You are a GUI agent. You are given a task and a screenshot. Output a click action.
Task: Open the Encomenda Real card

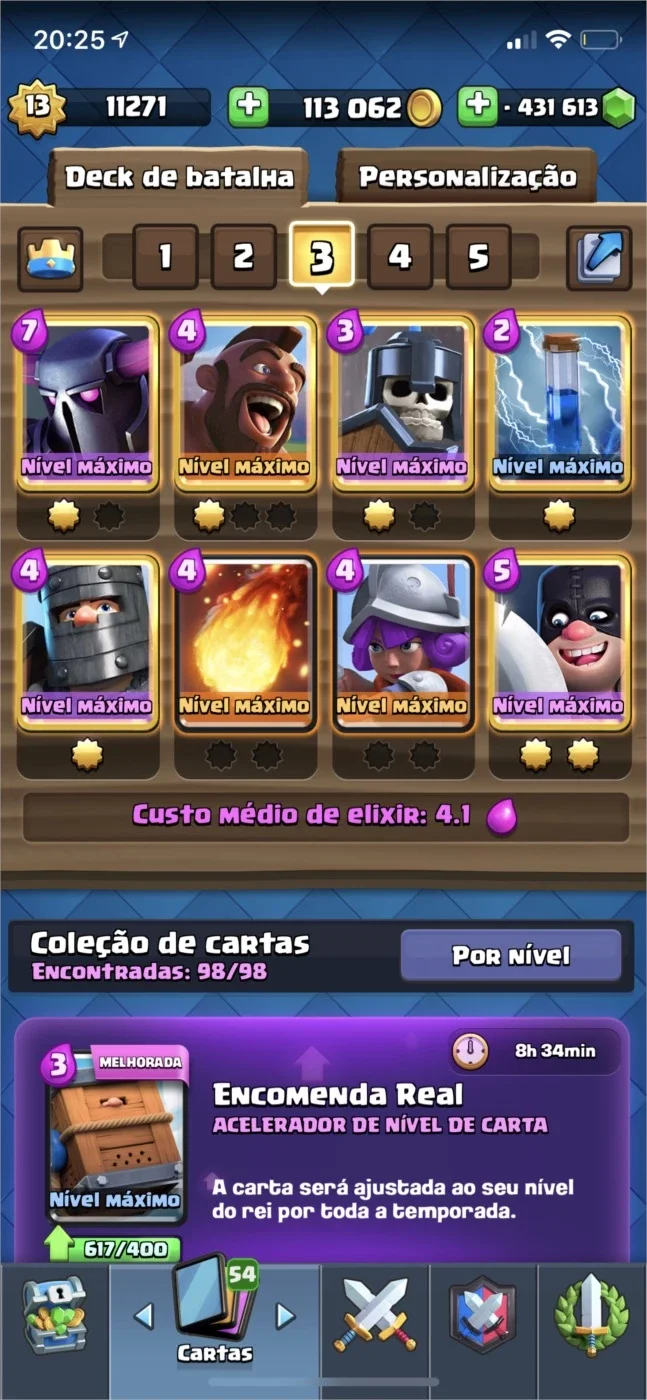tap(116, 1135)
